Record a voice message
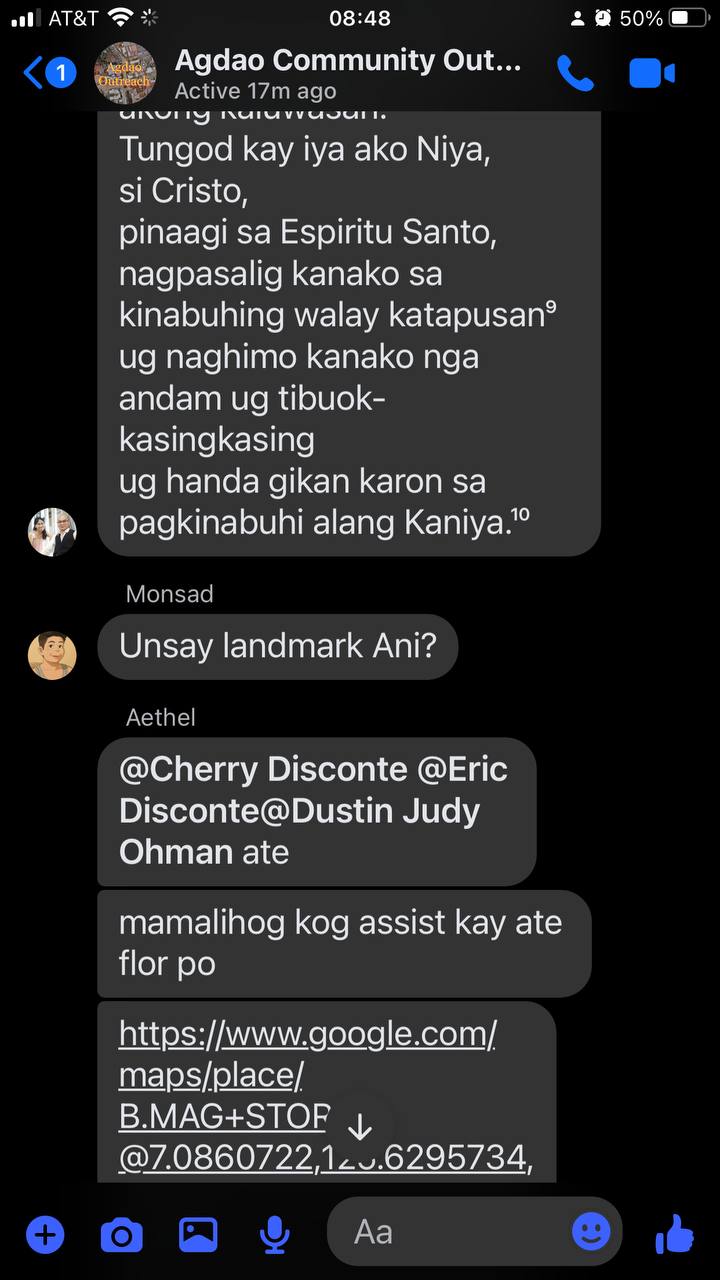The height and width of the screenshot is (1280, 720). click(x=274, y=1235)
